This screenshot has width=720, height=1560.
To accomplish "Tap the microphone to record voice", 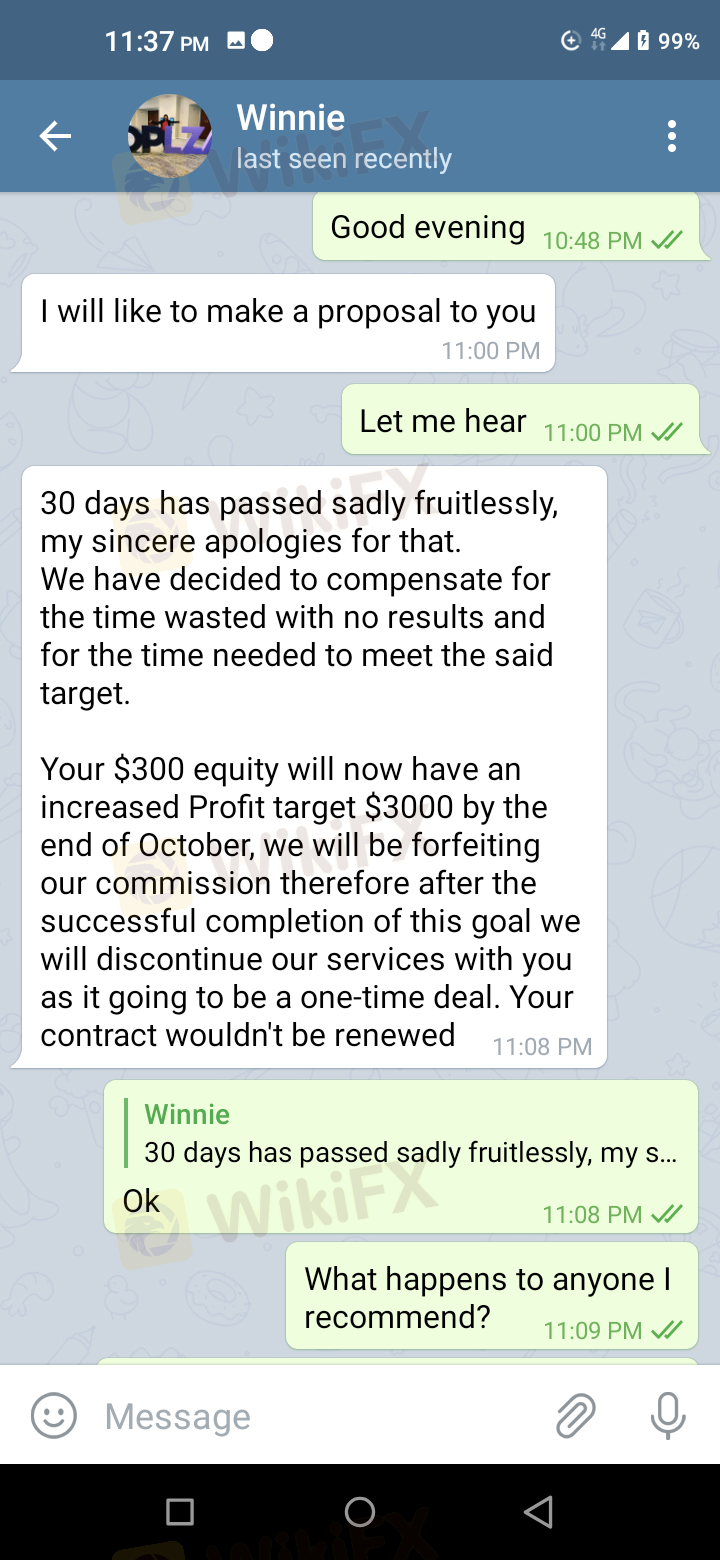I will [x=666, y=1416].
